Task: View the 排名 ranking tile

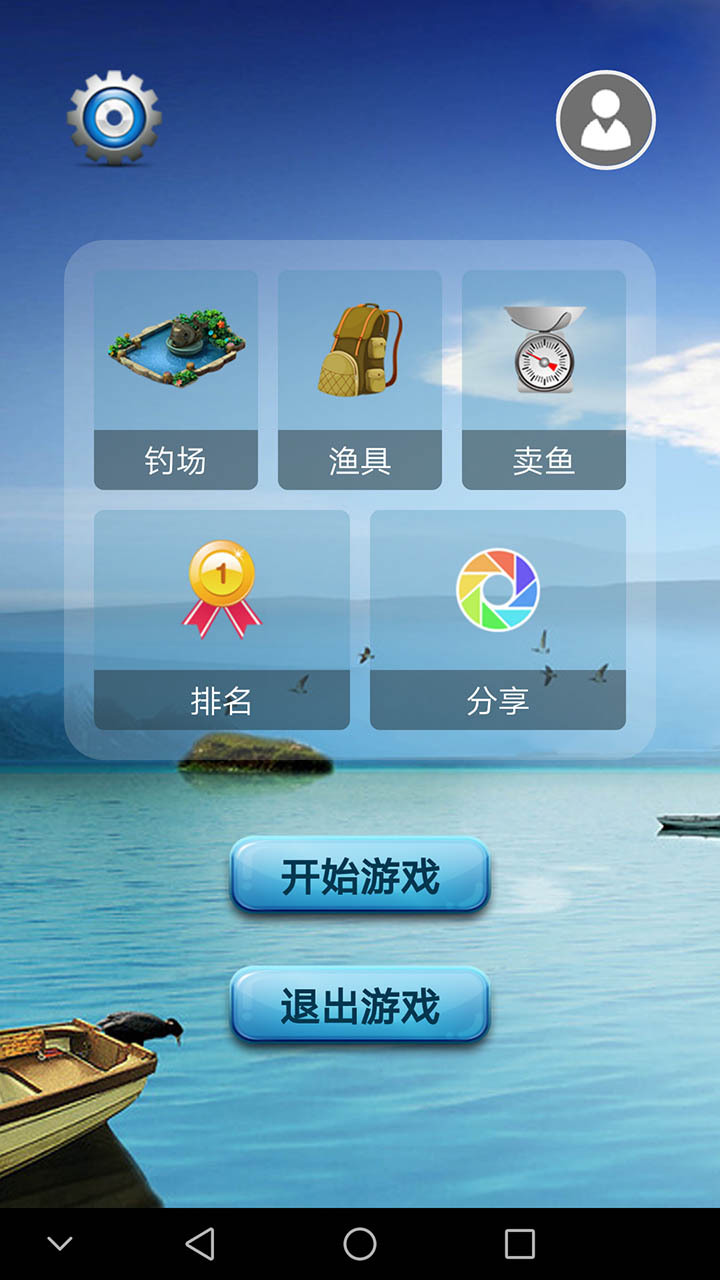Action: tap(222, 620)
